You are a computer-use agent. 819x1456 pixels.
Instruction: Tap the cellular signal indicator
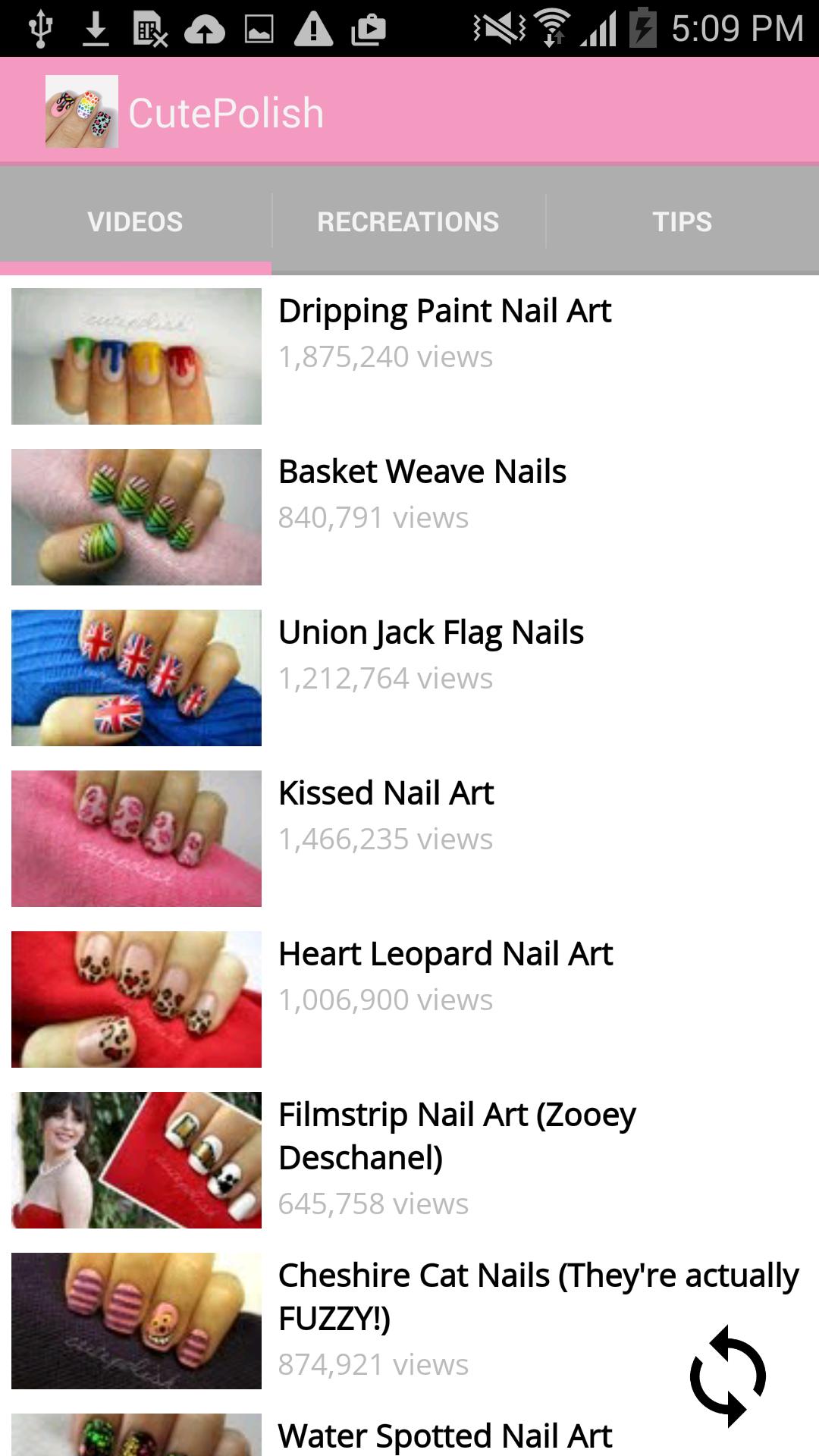pyautogui.click(x=598, y=27)
